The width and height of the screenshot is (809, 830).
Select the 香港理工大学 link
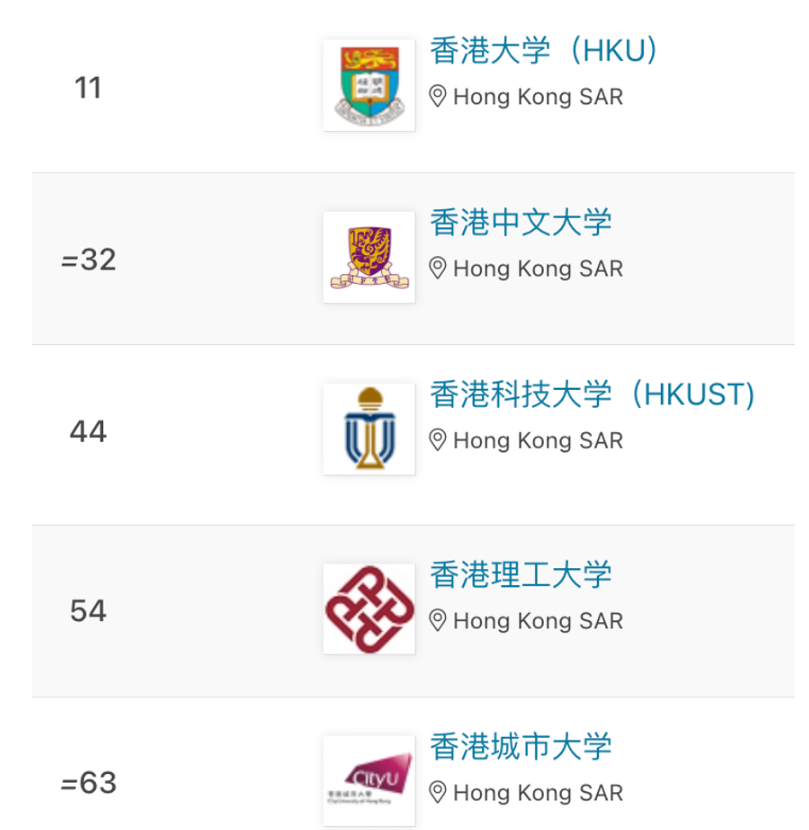pyautogui.click(x=520, y=575)
